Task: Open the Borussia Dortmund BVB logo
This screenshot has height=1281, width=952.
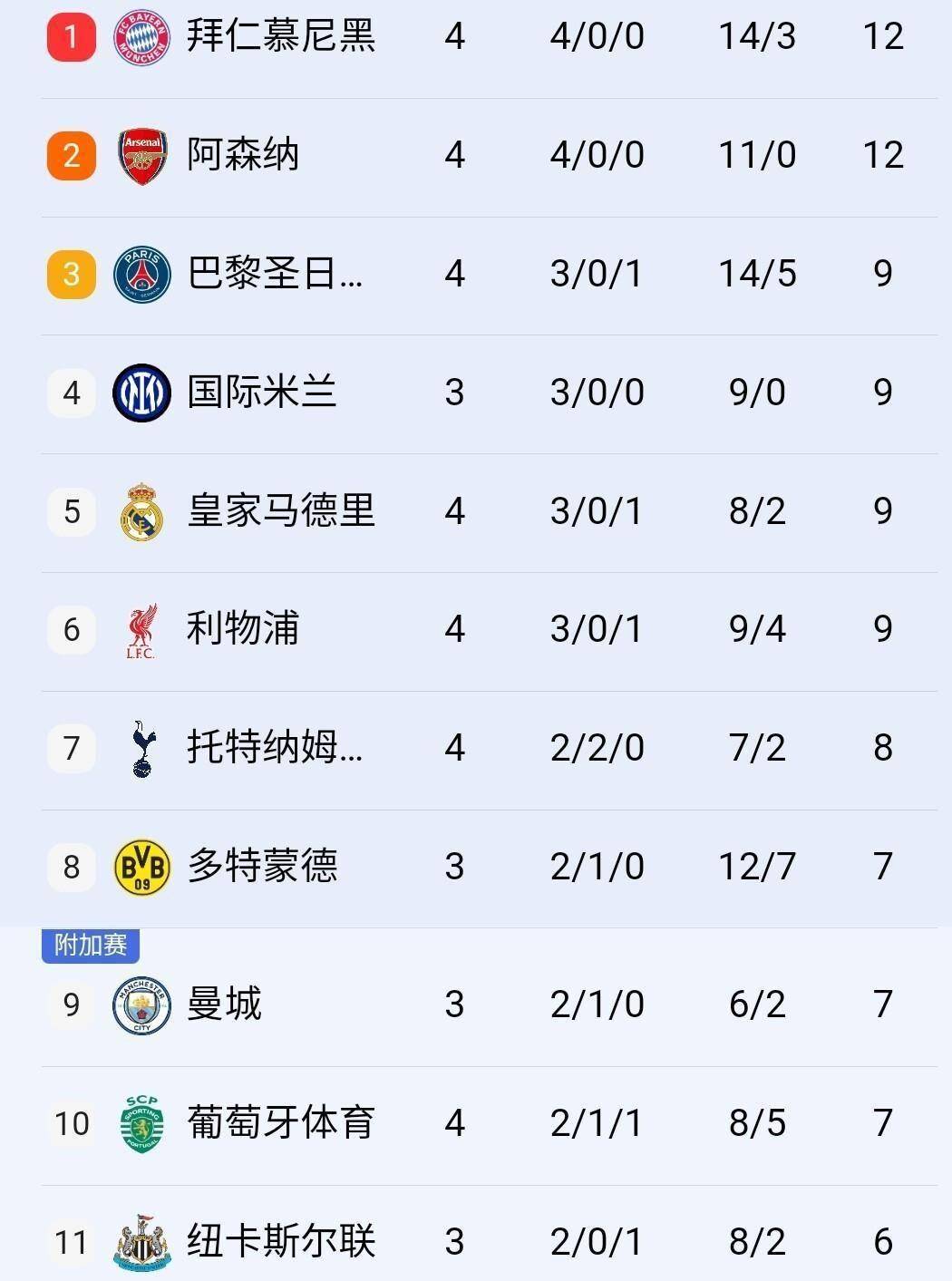Action: pyautogui.click(x=141, y=867)
